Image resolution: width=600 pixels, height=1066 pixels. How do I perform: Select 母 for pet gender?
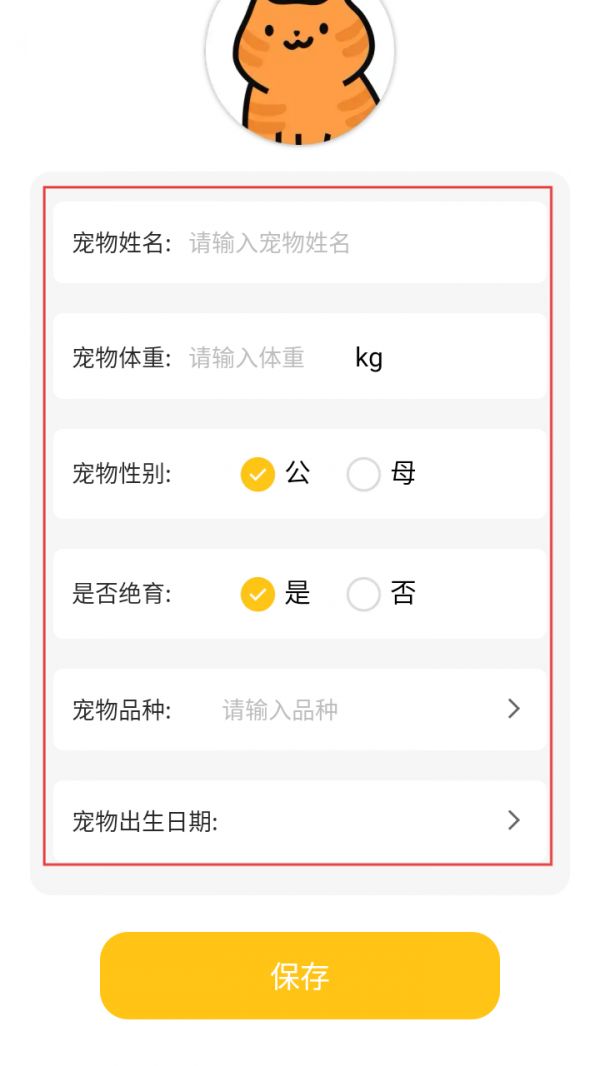(364, 474)
